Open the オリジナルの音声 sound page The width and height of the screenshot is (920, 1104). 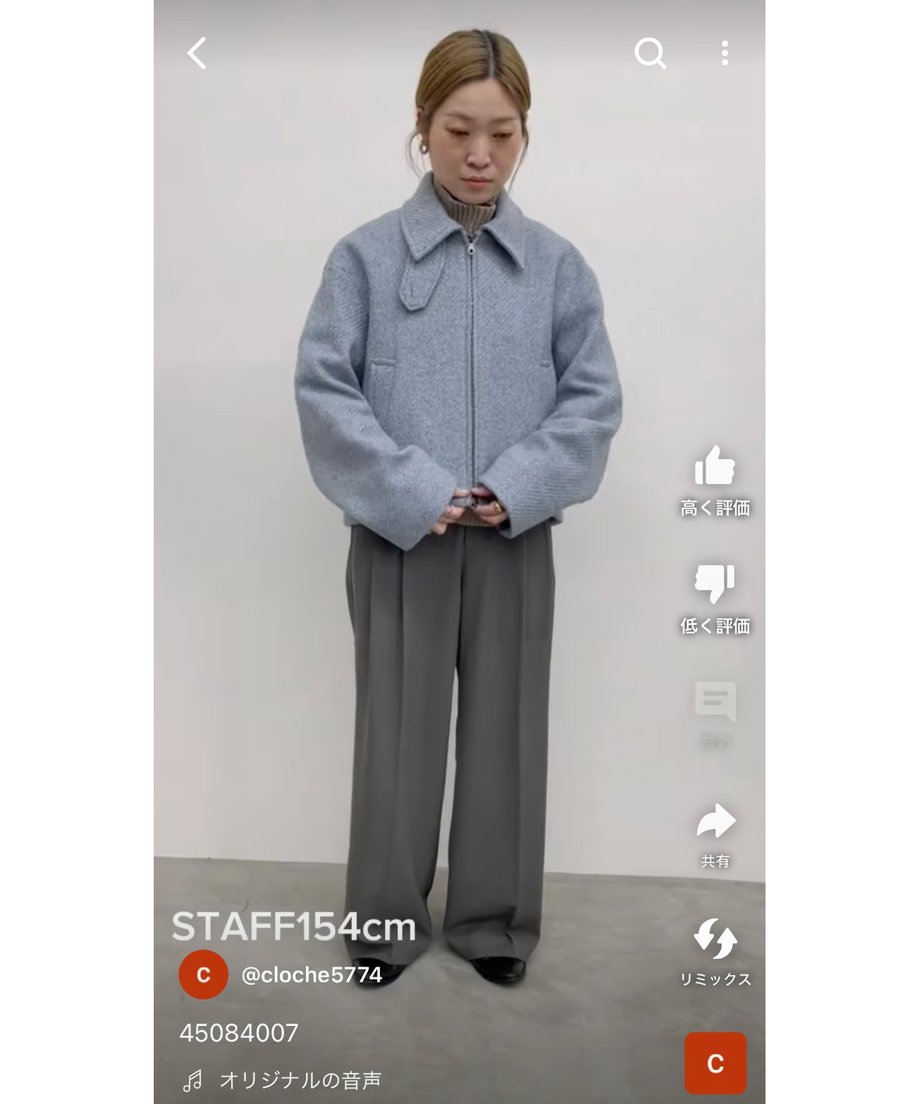click(299, 1080)
